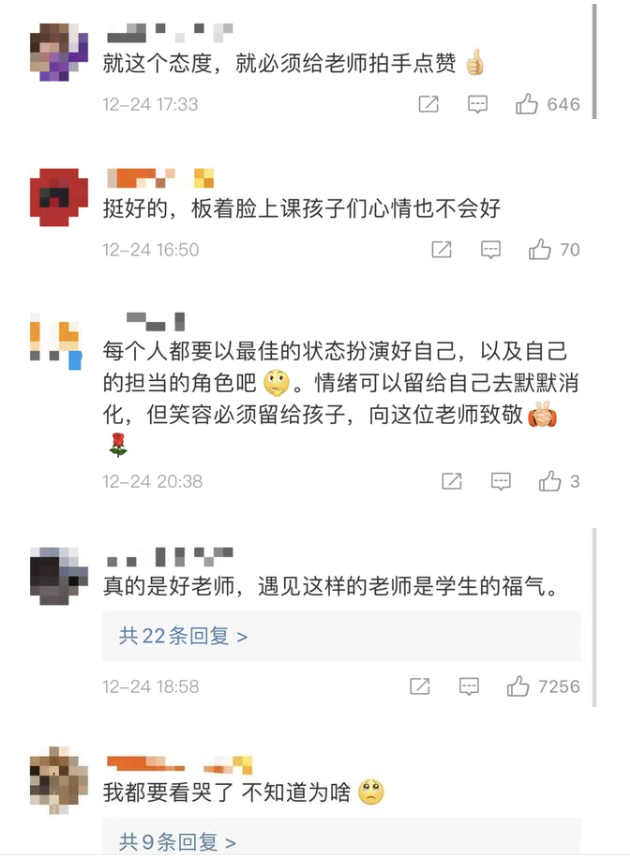Like the comment with 646 likes
This screenshot has width=630, height=862.
pos(527,104)
